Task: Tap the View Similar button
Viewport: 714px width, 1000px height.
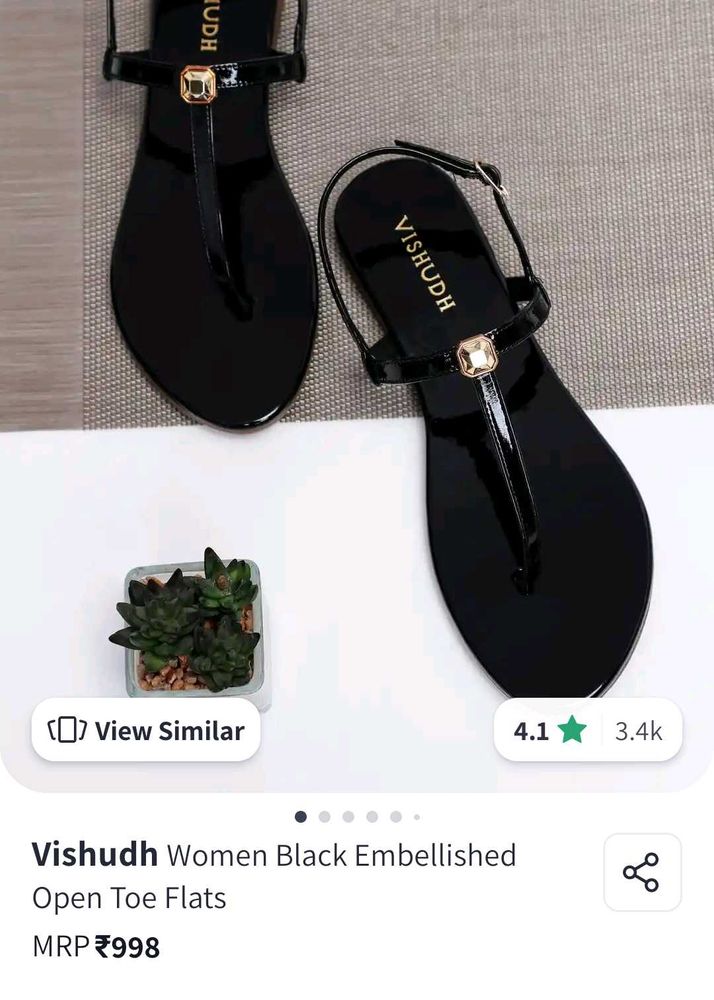Action: (146, 731)
